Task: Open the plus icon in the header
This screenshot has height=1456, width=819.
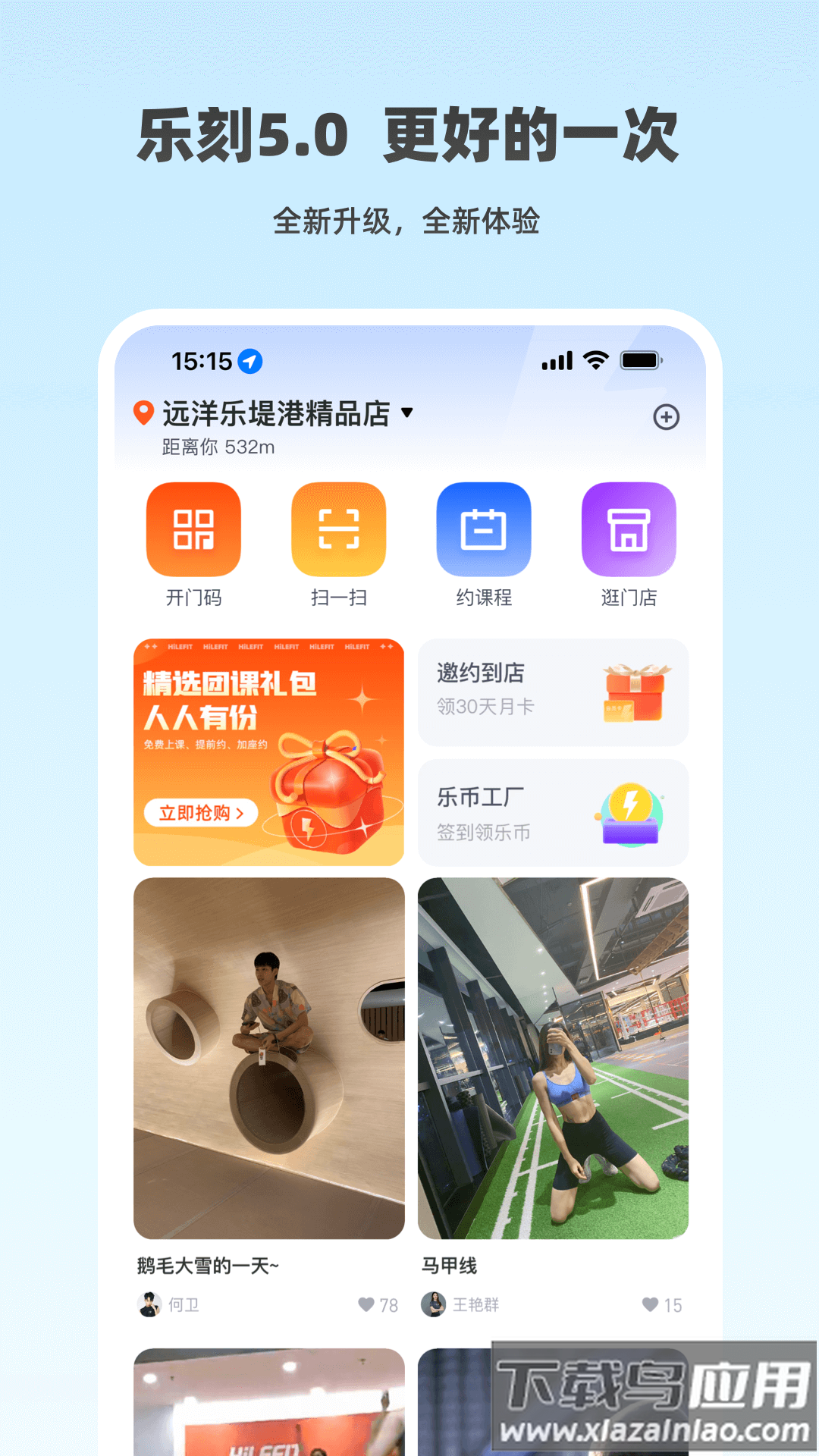Action: coord(667,417)
